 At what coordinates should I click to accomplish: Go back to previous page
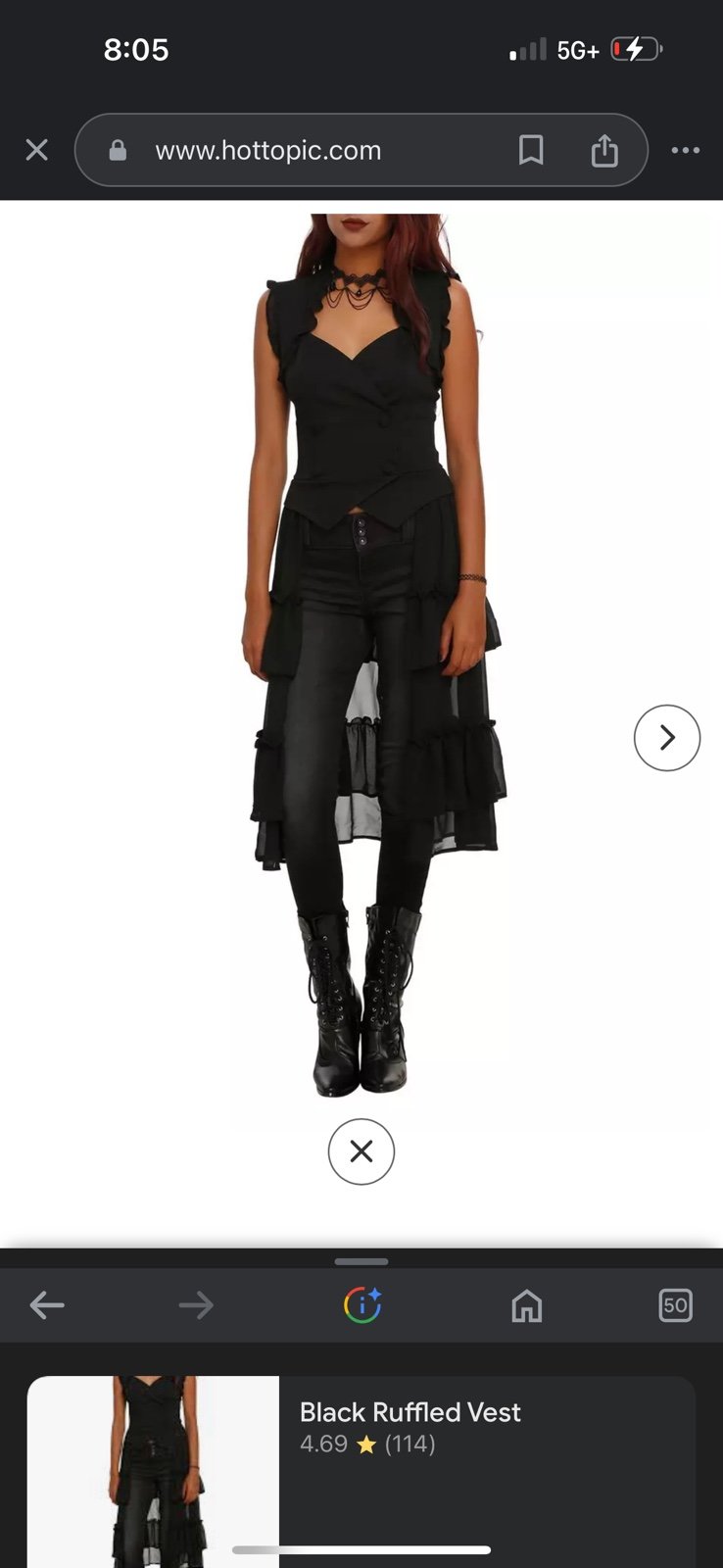[x=46, y=1304]
